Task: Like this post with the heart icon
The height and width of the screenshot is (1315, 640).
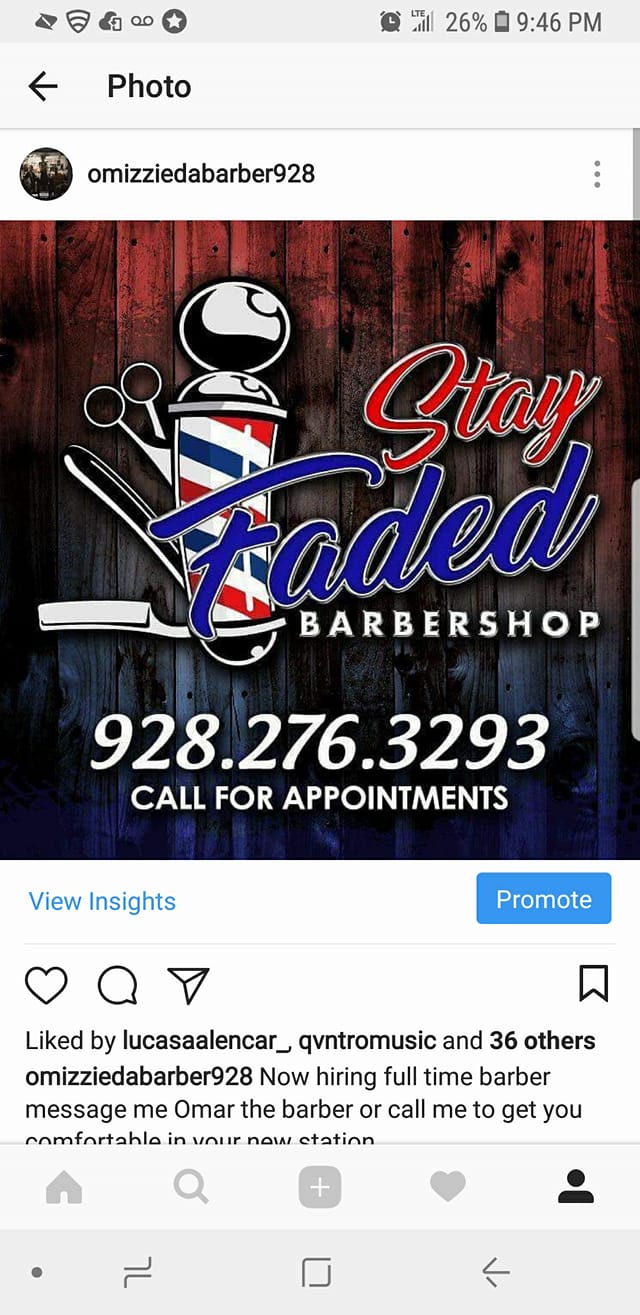Action: 46,985
